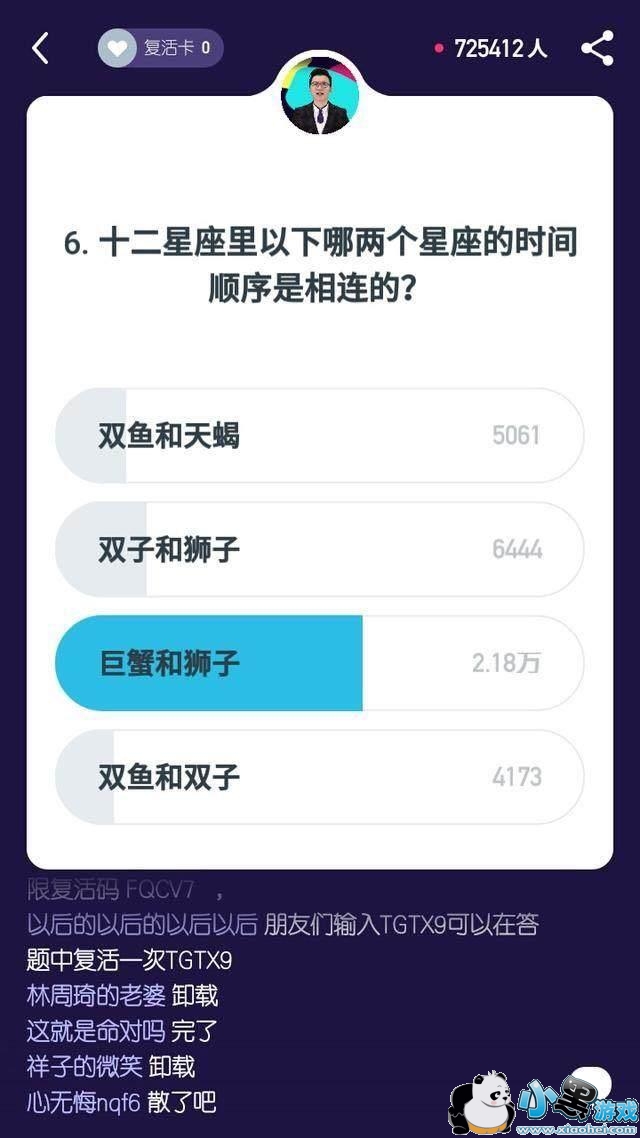
Task: Pick answer 巨蟹和狮子
Action: [x=319, y=663]
